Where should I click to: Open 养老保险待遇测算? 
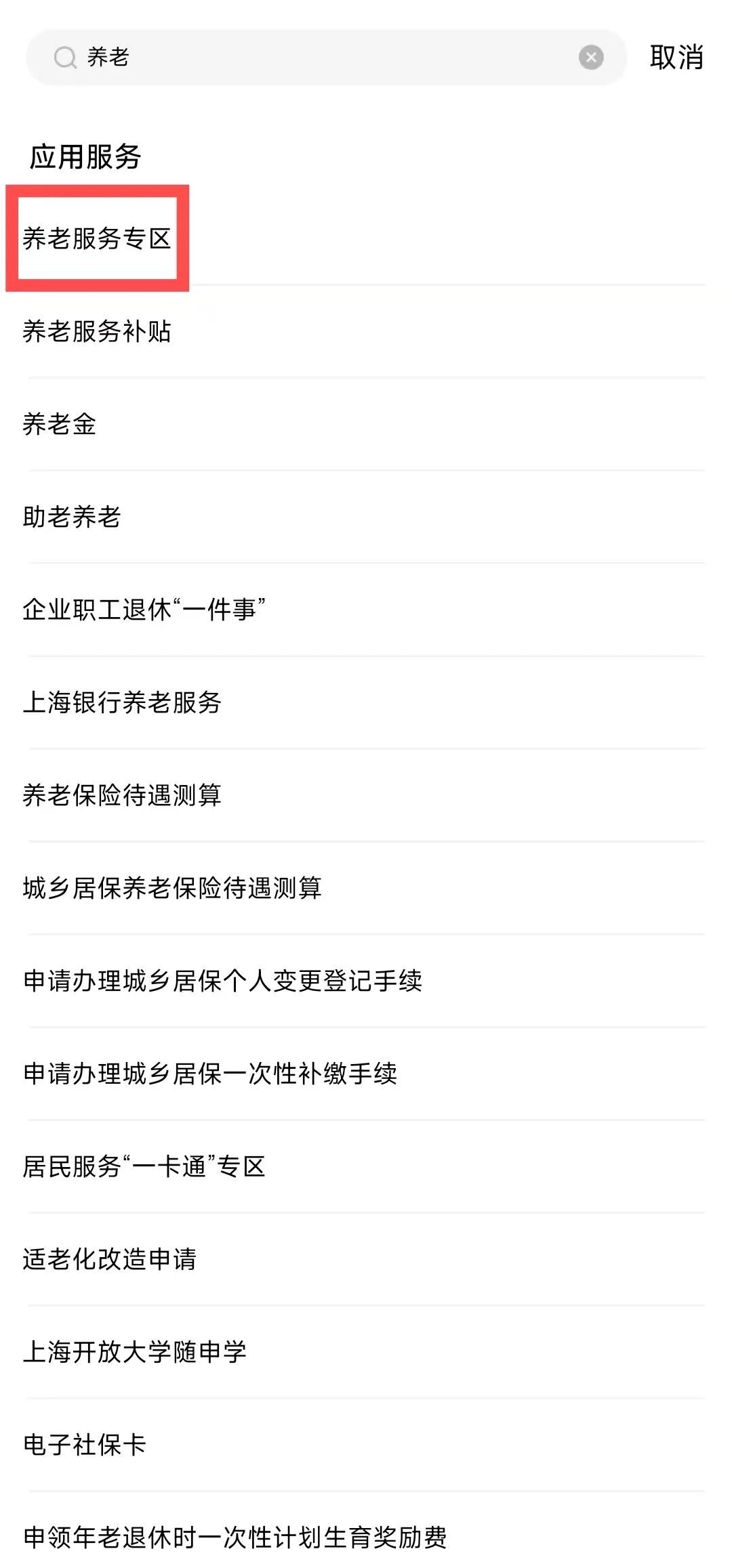click(122, 795)
